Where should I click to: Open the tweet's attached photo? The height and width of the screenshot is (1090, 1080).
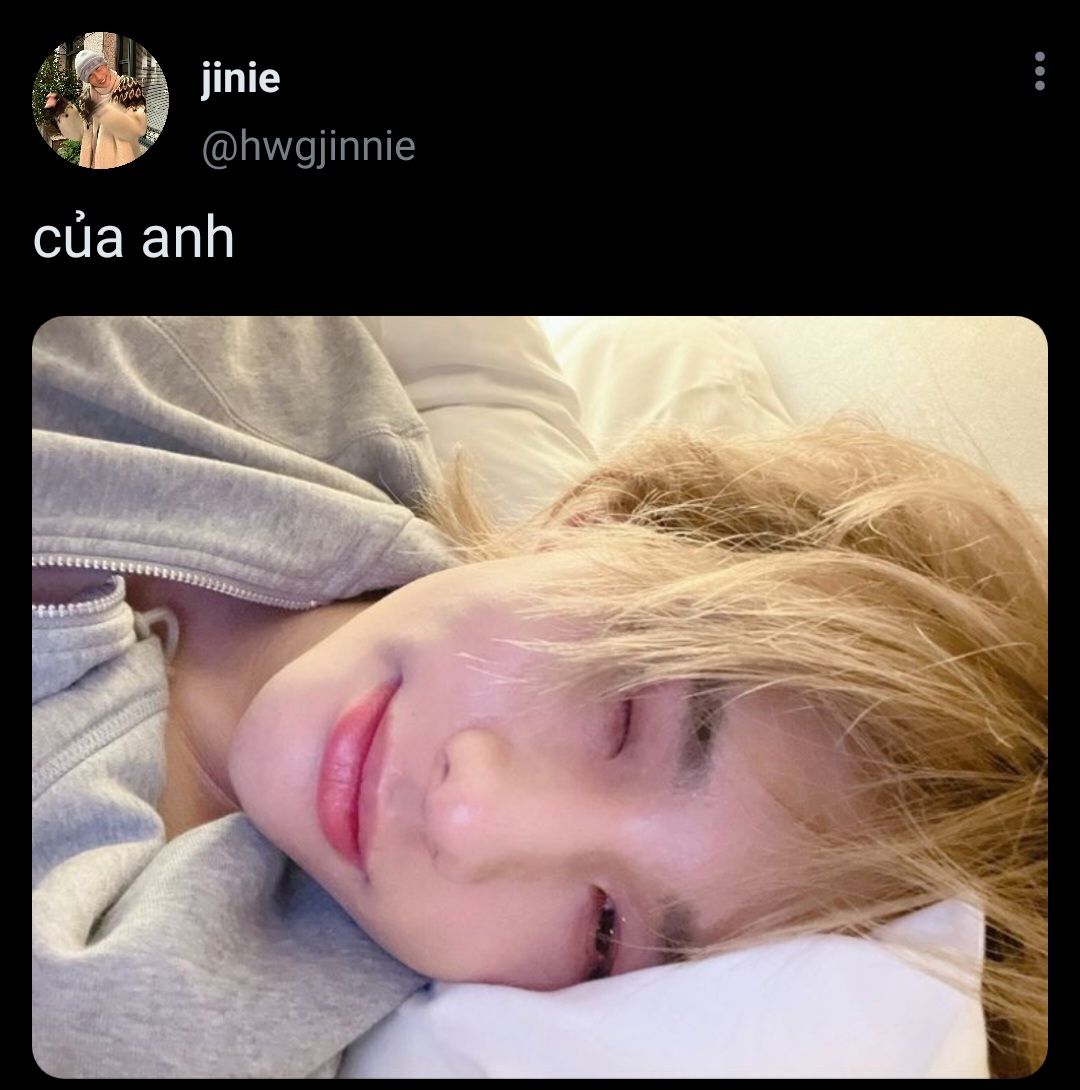[x=540, y=697]
